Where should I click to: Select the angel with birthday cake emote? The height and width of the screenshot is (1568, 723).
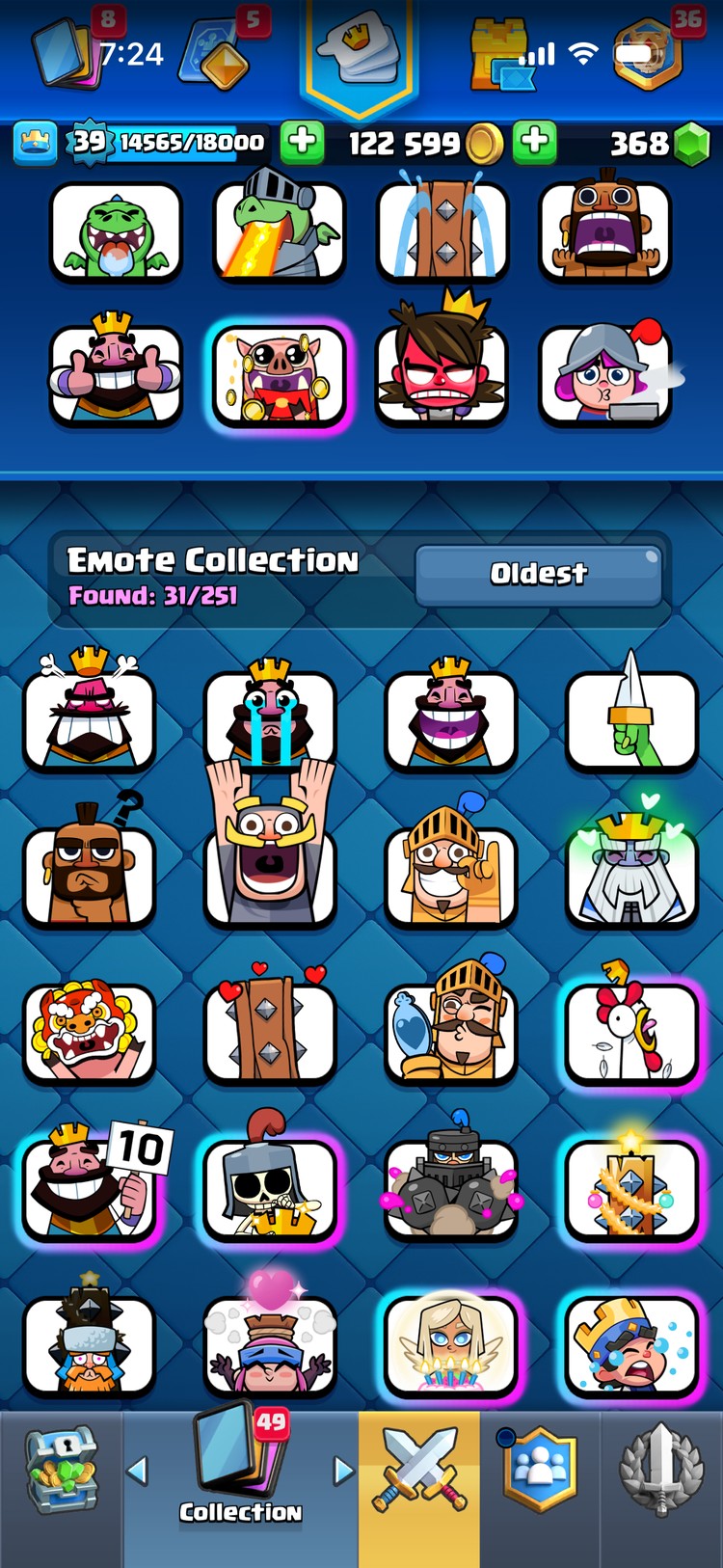[x=450, y=1345]
